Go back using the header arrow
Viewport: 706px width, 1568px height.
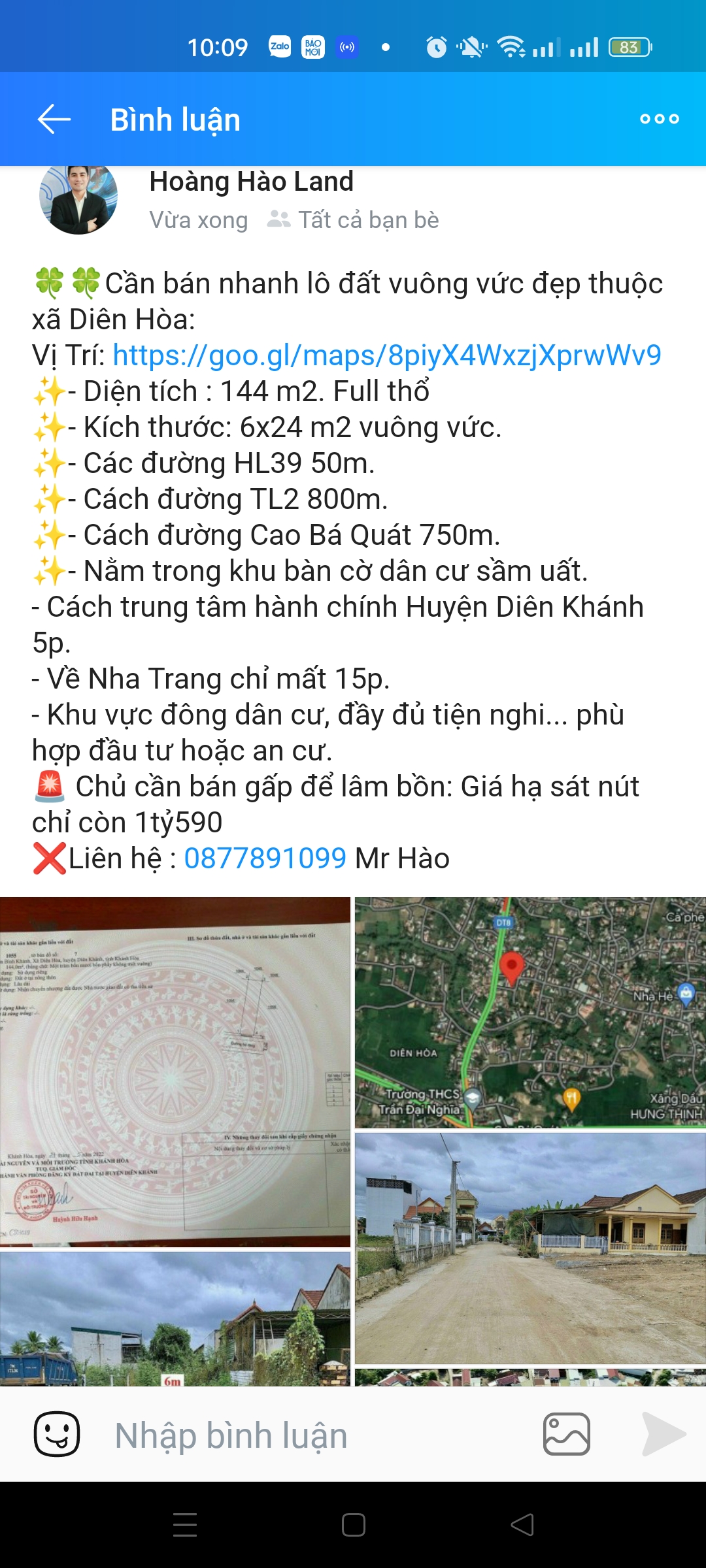[x=54, y=120]
